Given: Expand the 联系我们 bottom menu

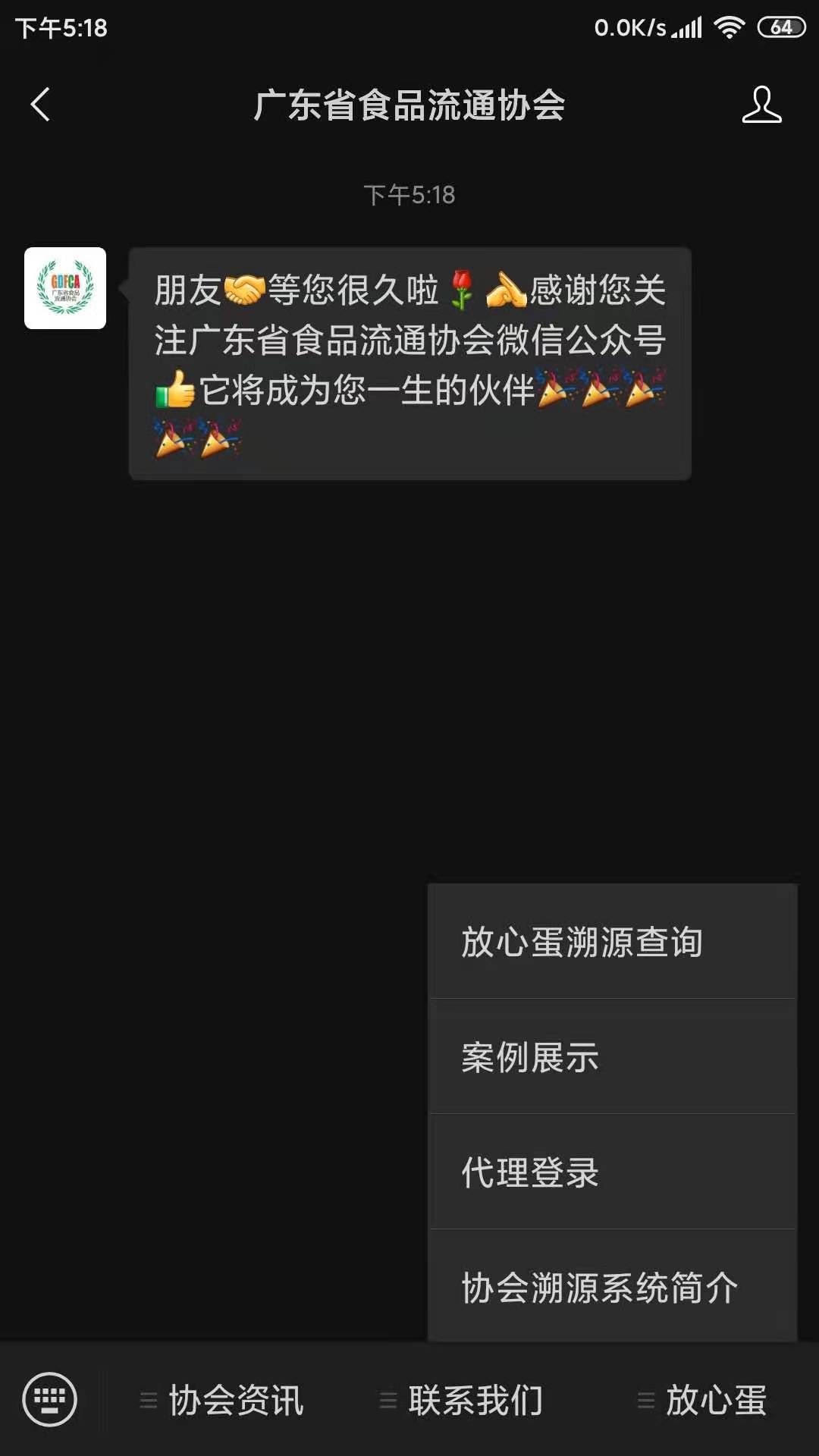Looking at the screenshot, I should coord(462,1400).
